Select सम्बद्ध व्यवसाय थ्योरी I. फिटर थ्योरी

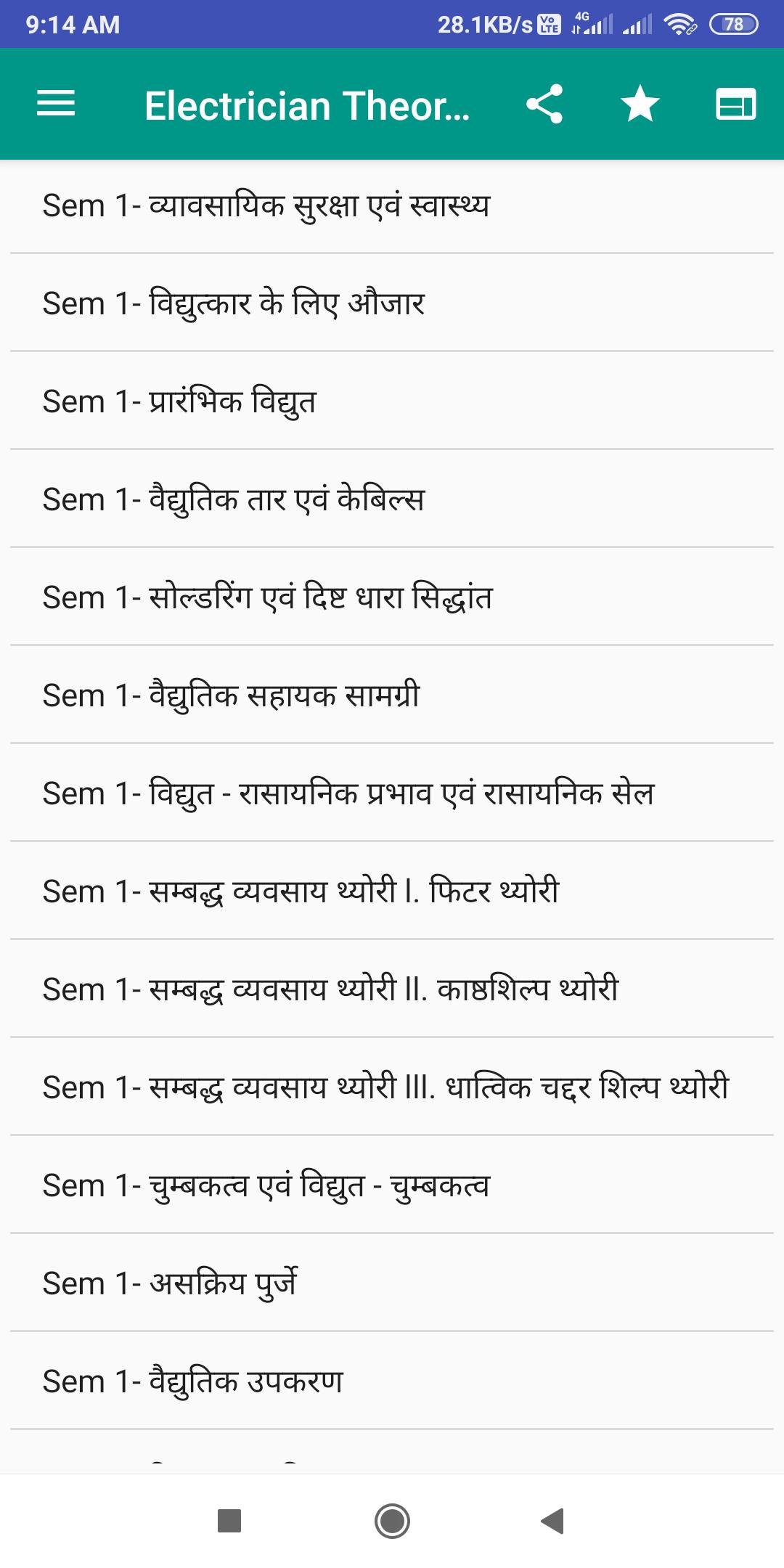[x=392, y=891]
